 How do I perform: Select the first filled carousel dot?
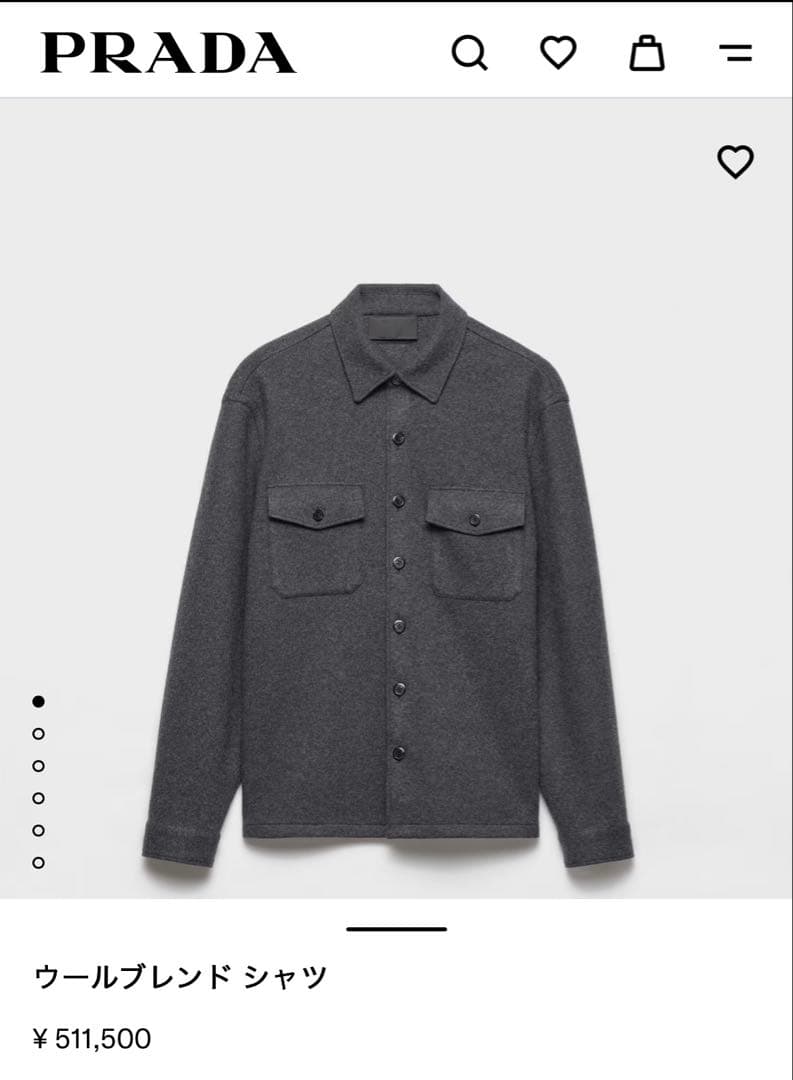pos(40,700)
